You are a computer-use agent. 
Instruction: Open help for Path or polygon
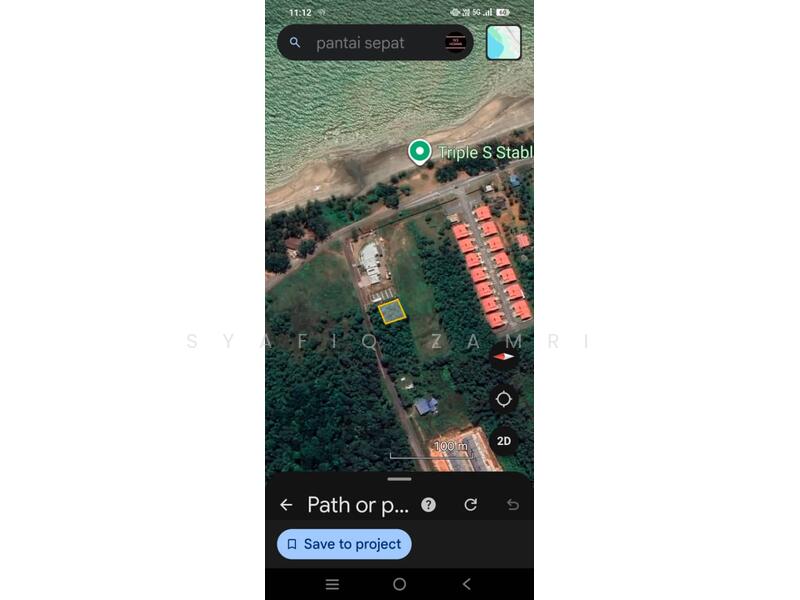click(x=428, y=505)
